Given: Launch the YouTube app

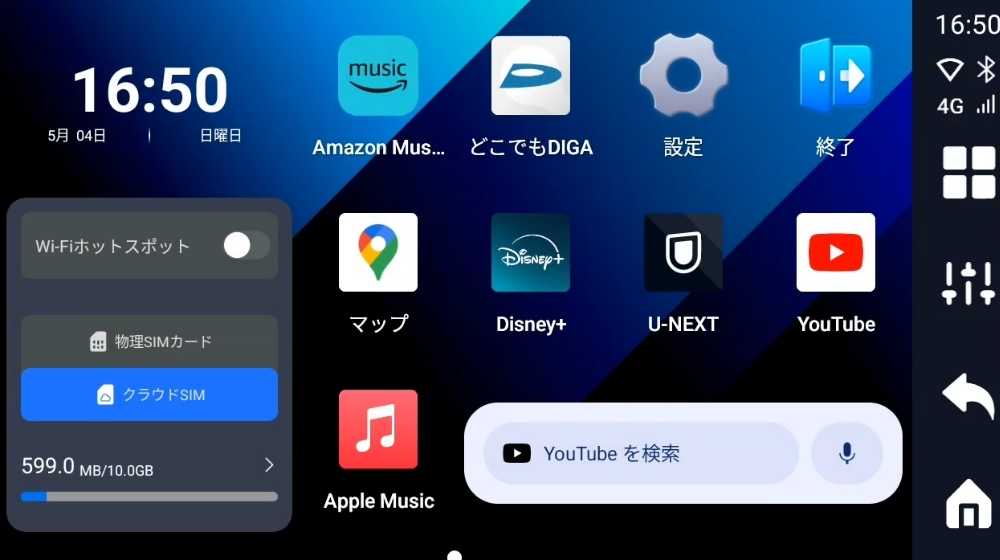Looking at the screenshot, I should 836,253.
